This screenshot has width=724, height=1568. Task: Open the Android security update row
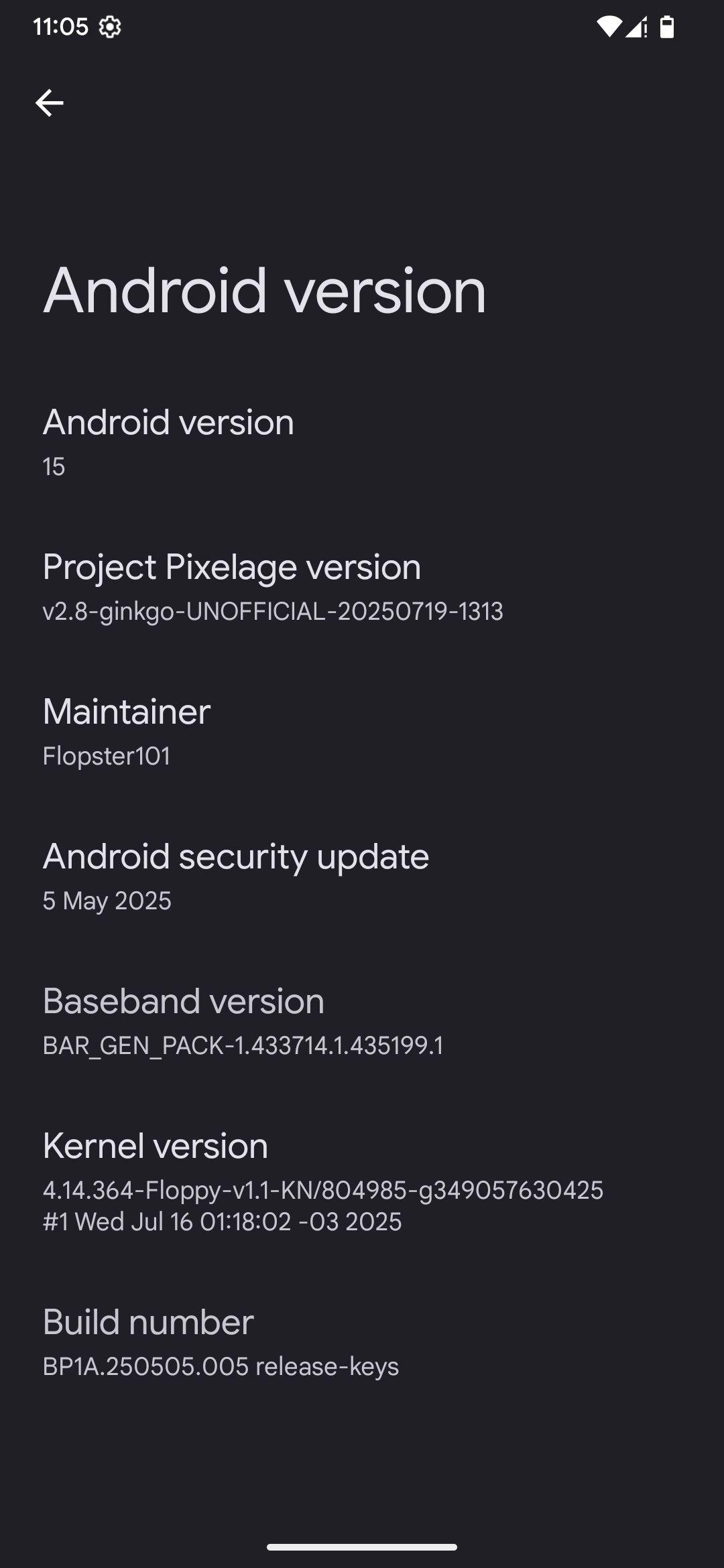[362, 876]
